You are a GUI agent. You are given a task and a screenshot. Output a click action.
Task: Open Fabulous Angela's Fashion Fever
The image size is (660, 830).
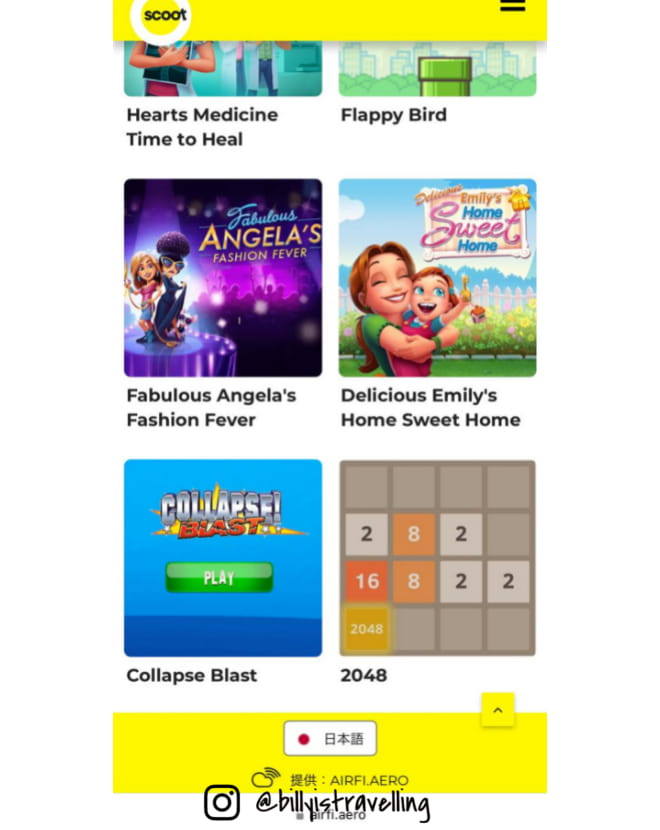[x=222, y=277]
